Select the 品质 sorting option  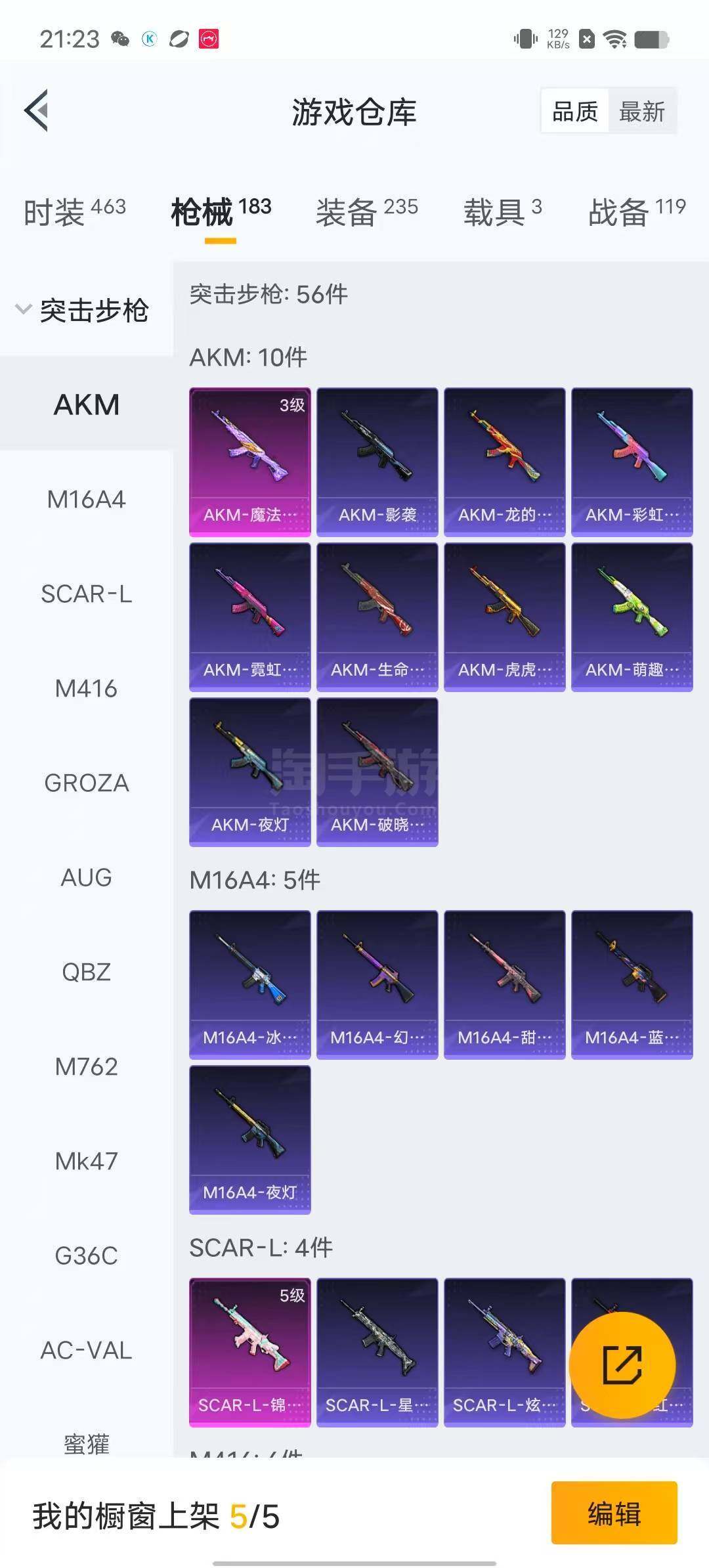pos(575,111)
